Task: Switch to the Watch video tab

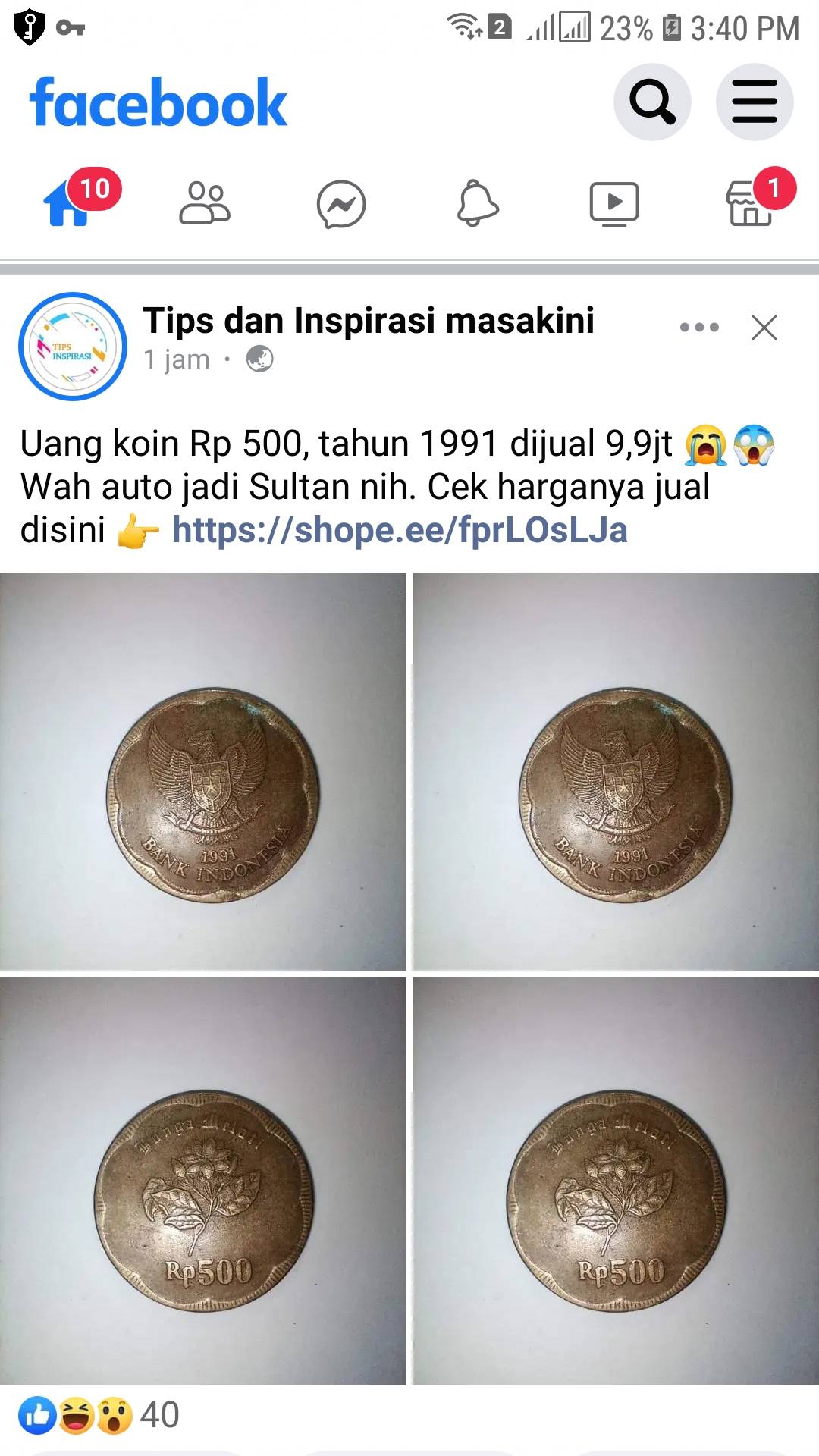Action: point(614,204)
